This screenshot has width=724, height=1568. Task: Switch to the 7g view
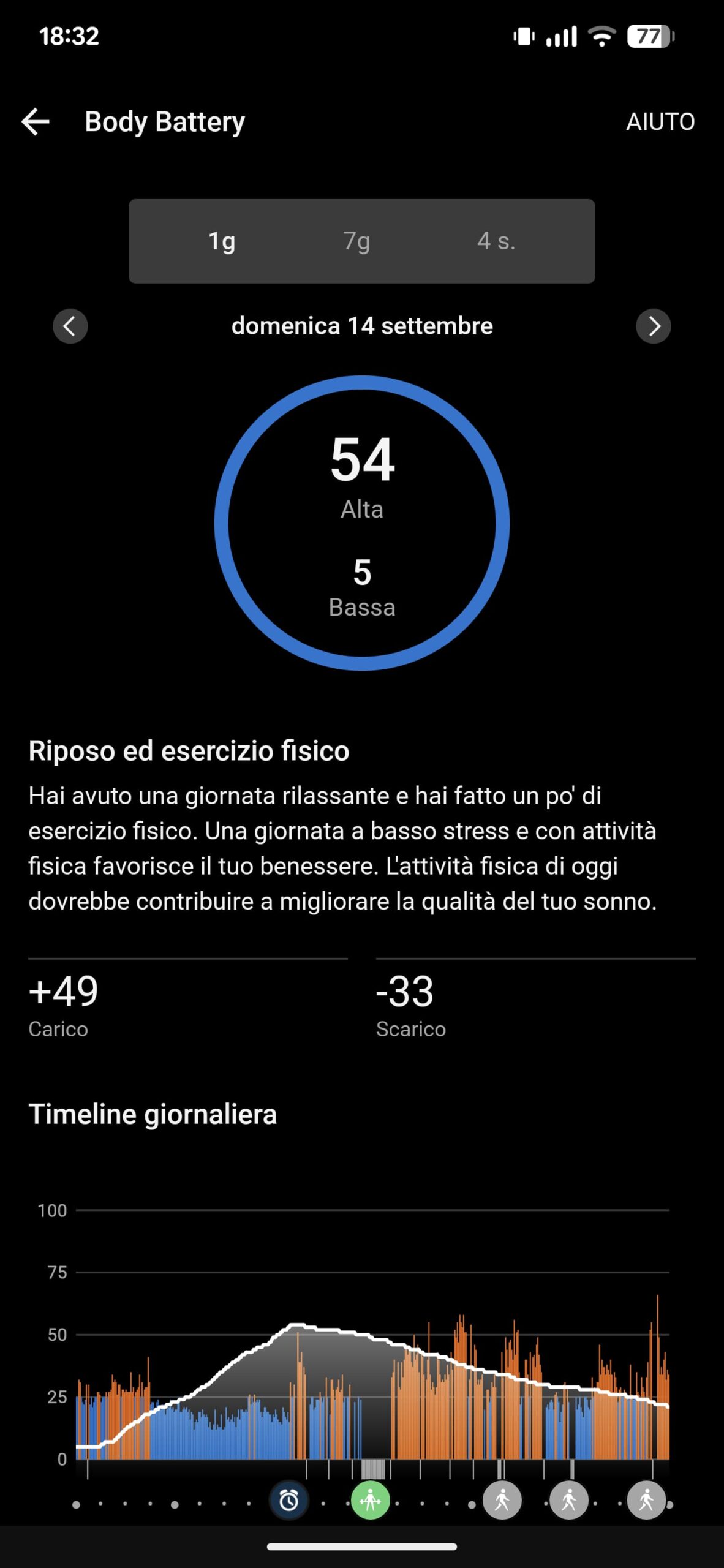357,241
